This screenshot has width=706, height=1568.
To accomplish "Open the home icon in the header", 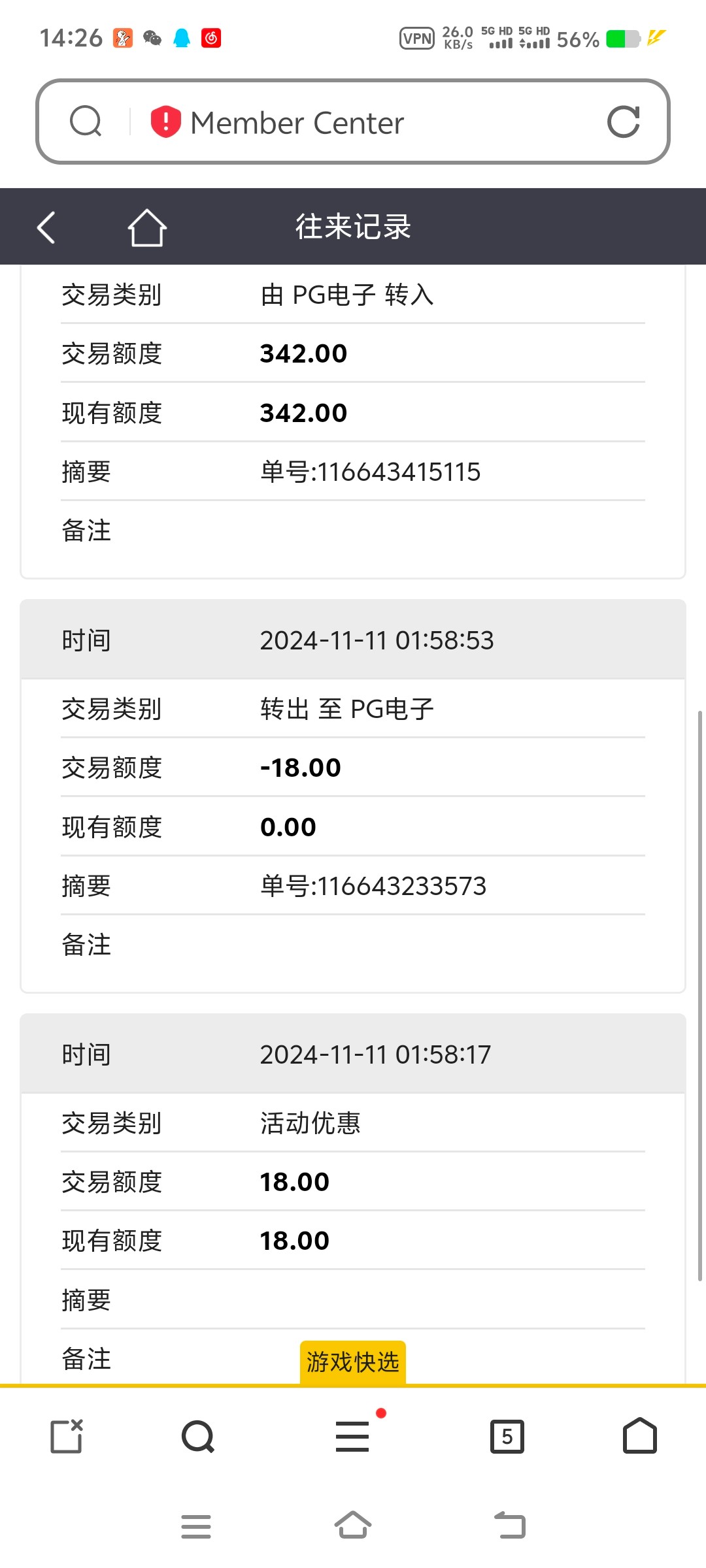I will 147,227.
